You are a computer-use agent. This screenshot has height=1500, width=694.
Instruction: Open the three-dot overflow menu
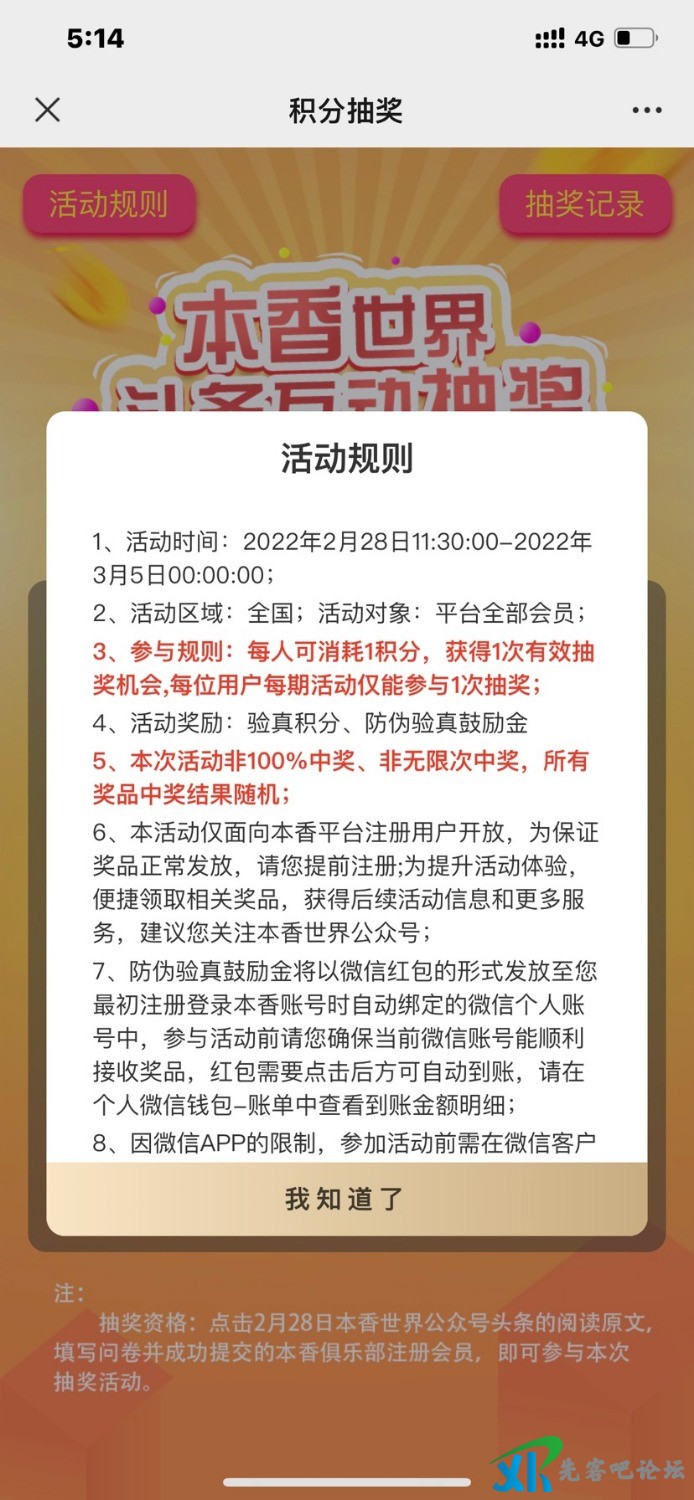pos(647,111)
